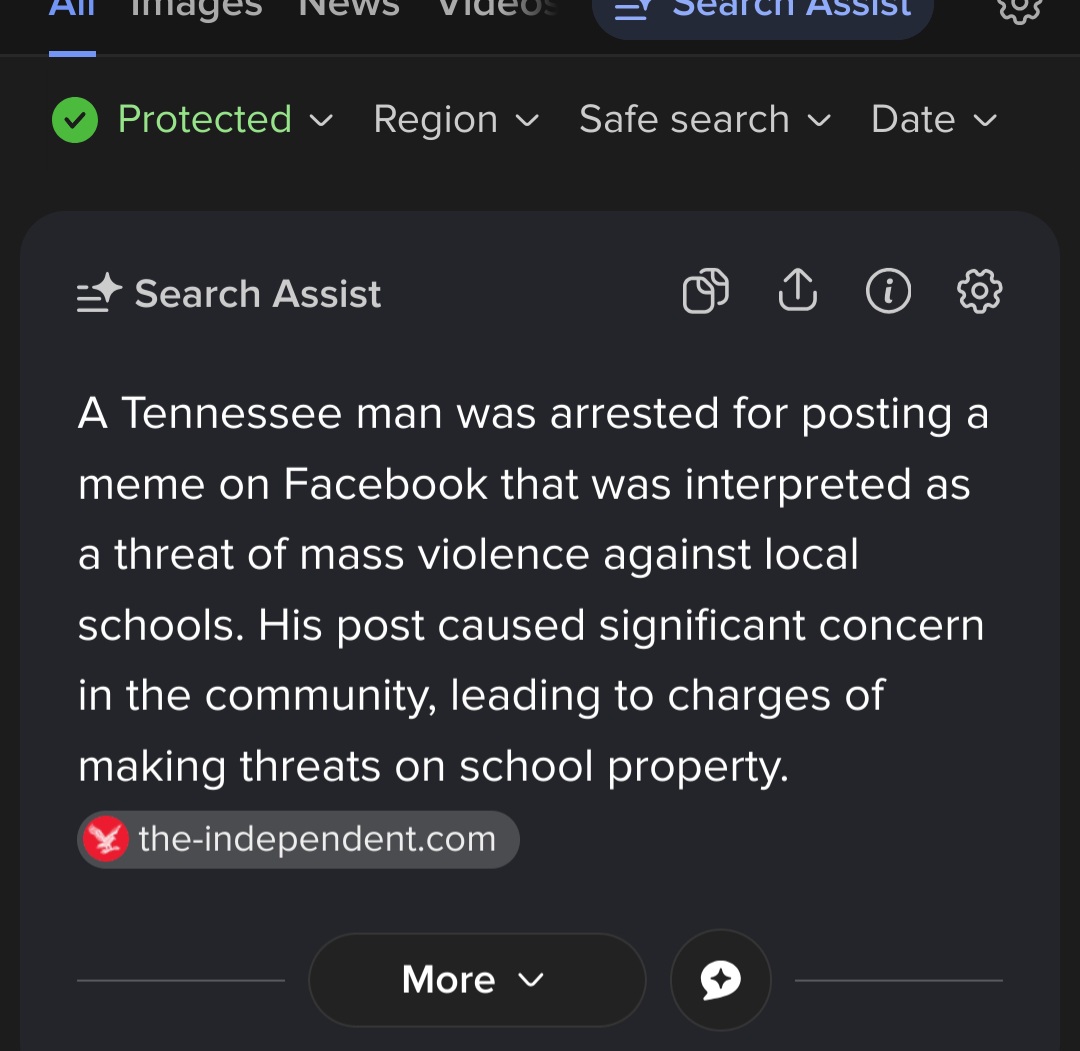View Search Assist info
1080x1051 pixels.
pyautogui.click(x=888, y=292)
